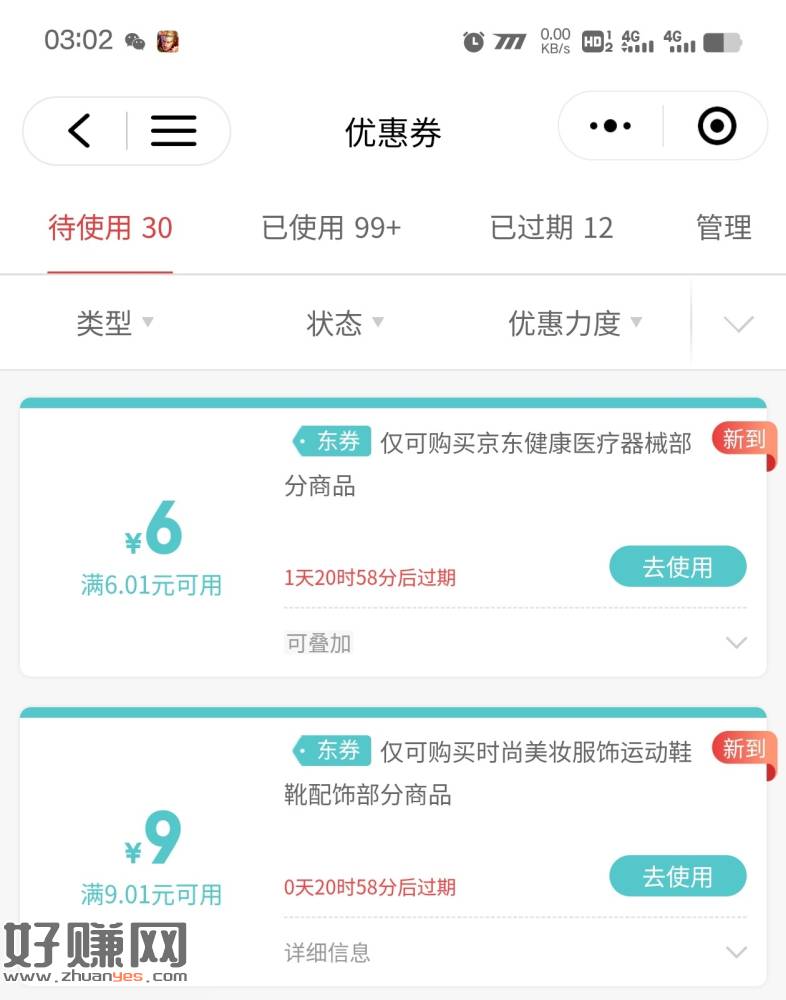Expand more filter options with the chevron
Viewport: 786px width, 1000px height.
(738, 324)
